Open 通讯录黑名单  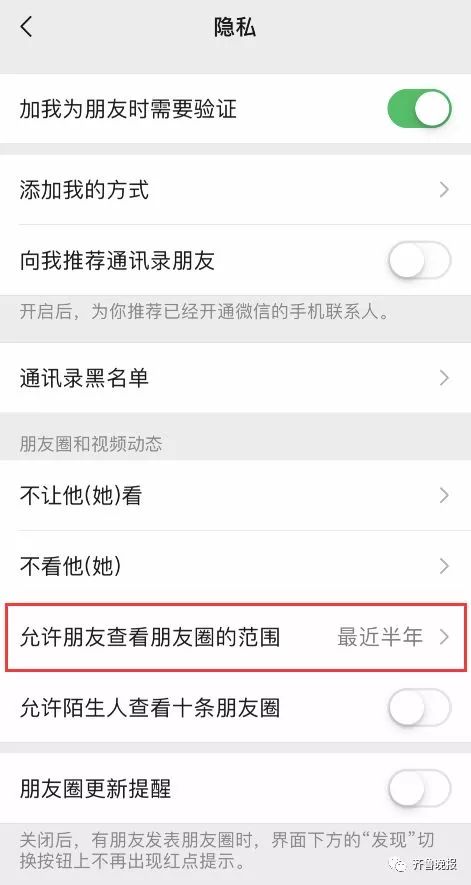click(x=236, y=378)
